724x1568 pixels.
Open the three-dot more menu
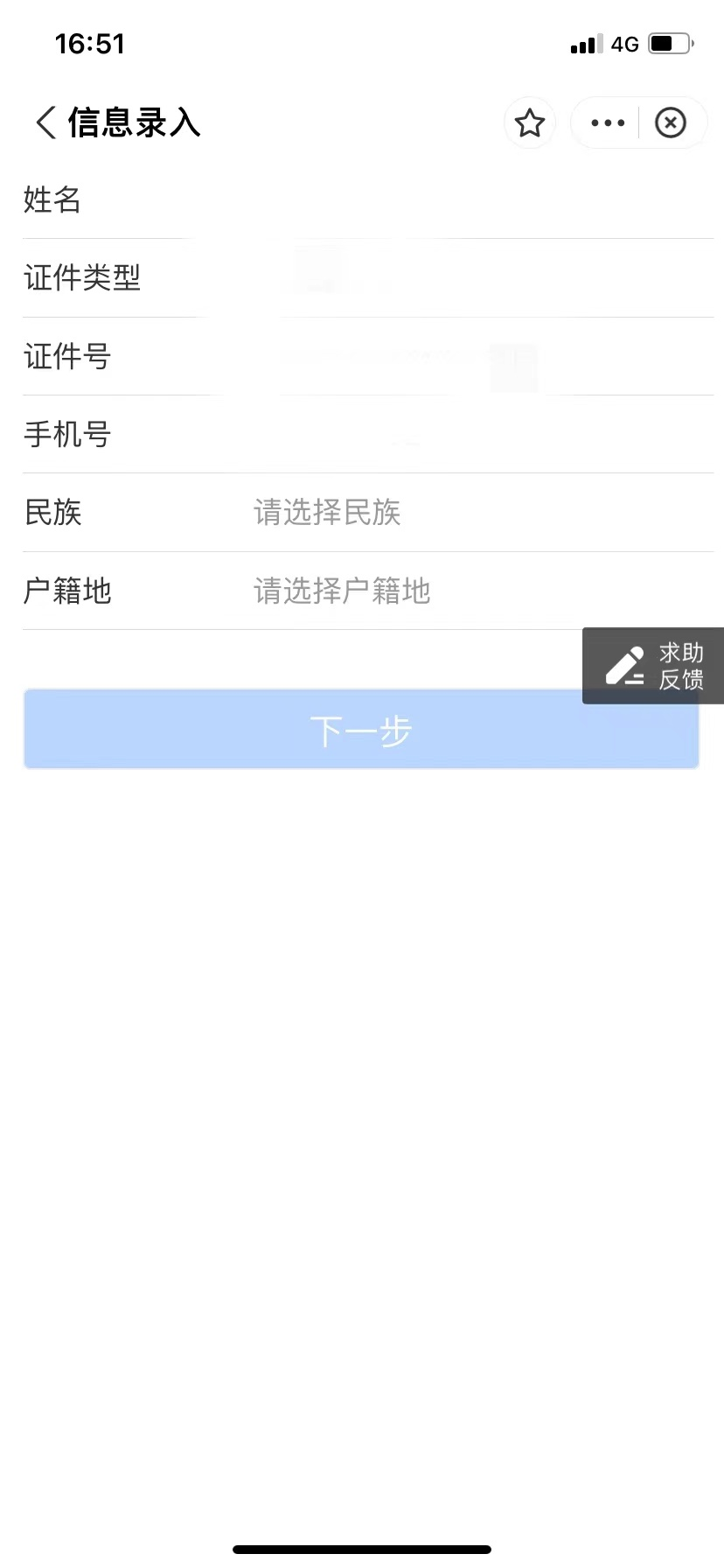coord(608,123)
